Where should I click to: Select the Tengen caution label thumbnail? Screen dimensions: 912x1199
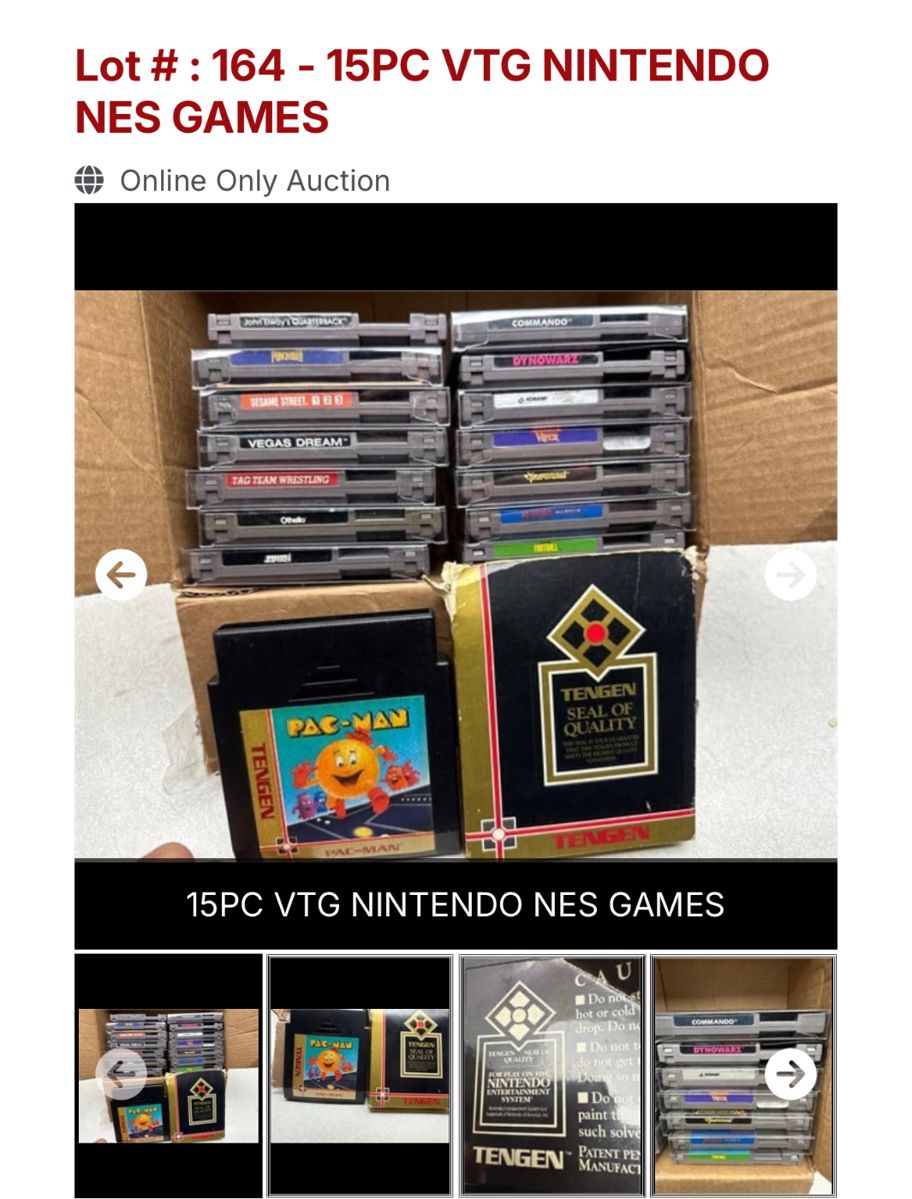553,1076
